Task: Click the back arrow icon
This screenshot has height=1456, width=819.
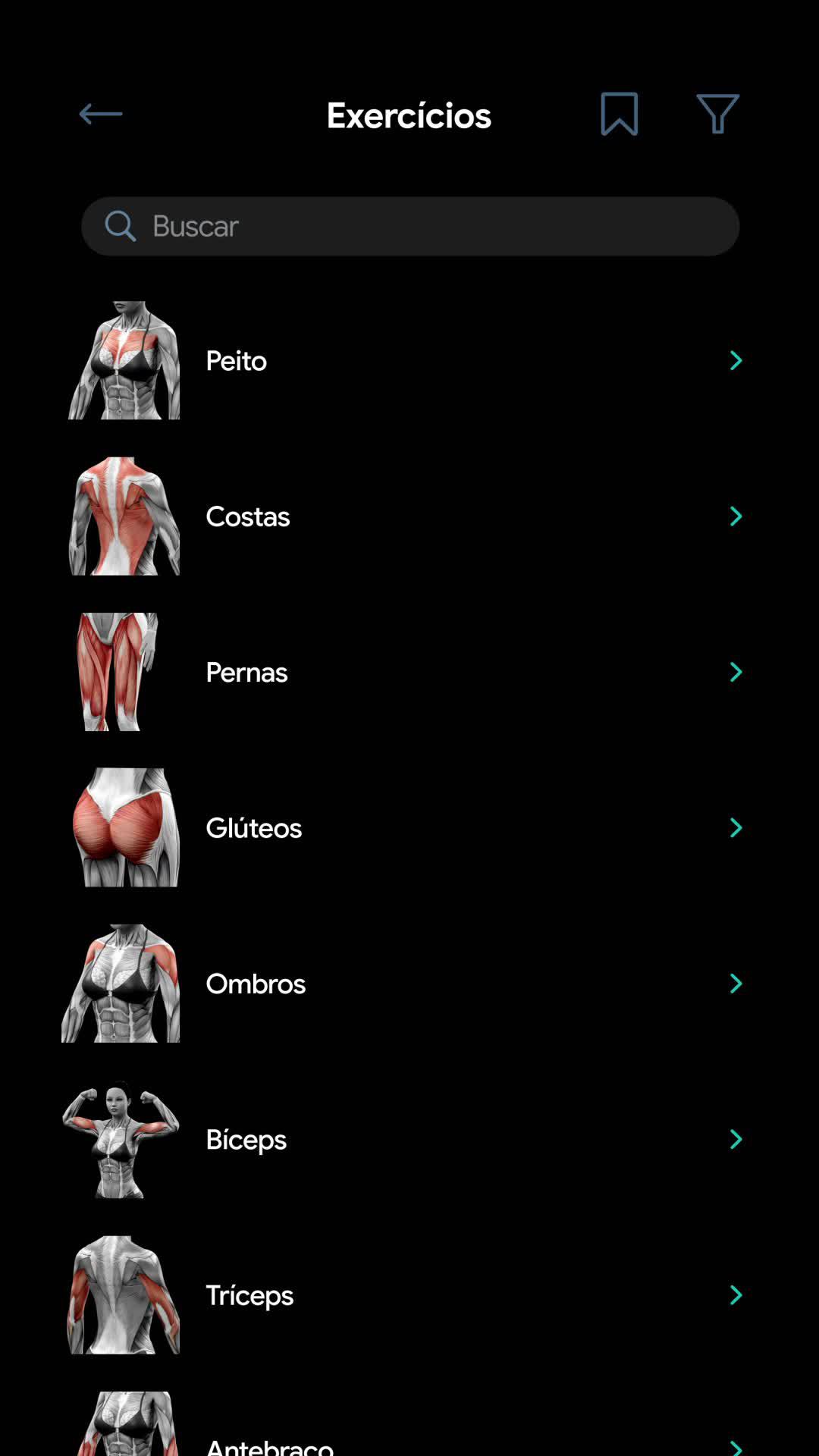Action: (99, 113)
